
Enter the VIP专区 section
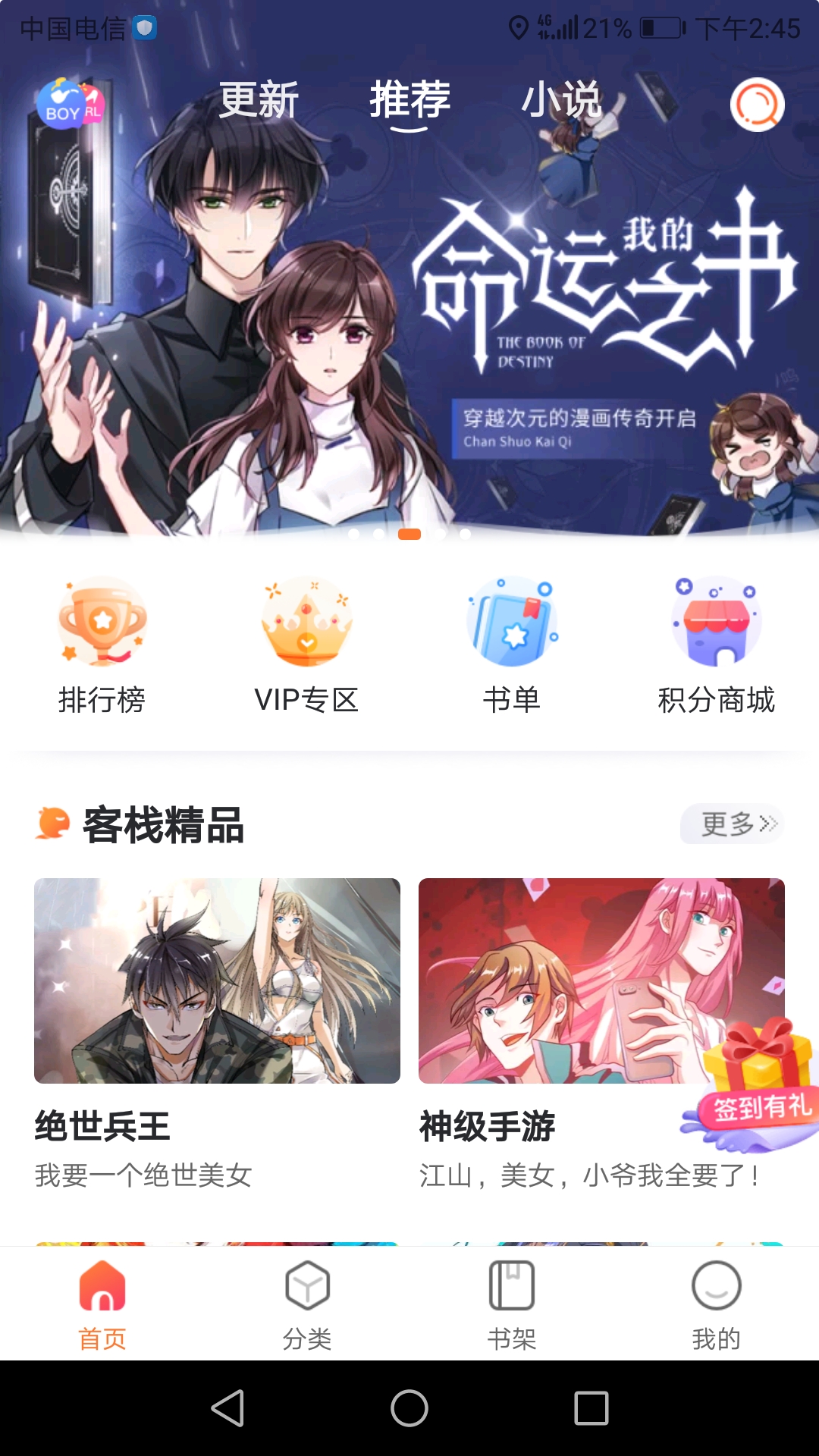click(x=306, y=646)
